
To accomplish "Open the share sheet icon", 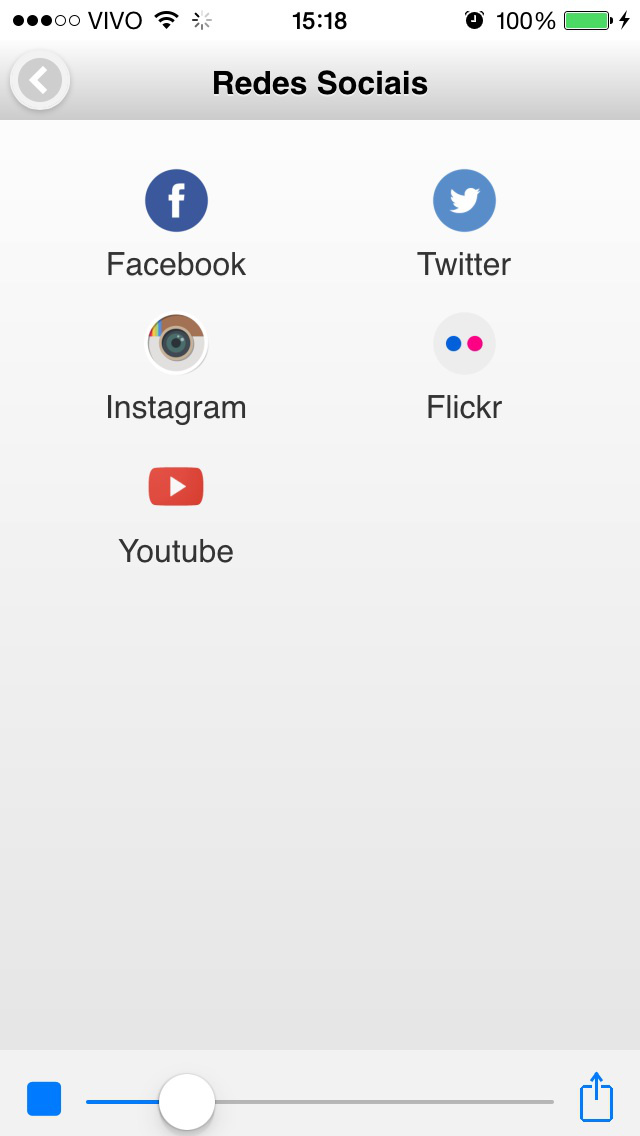I will click(597, 1097).
